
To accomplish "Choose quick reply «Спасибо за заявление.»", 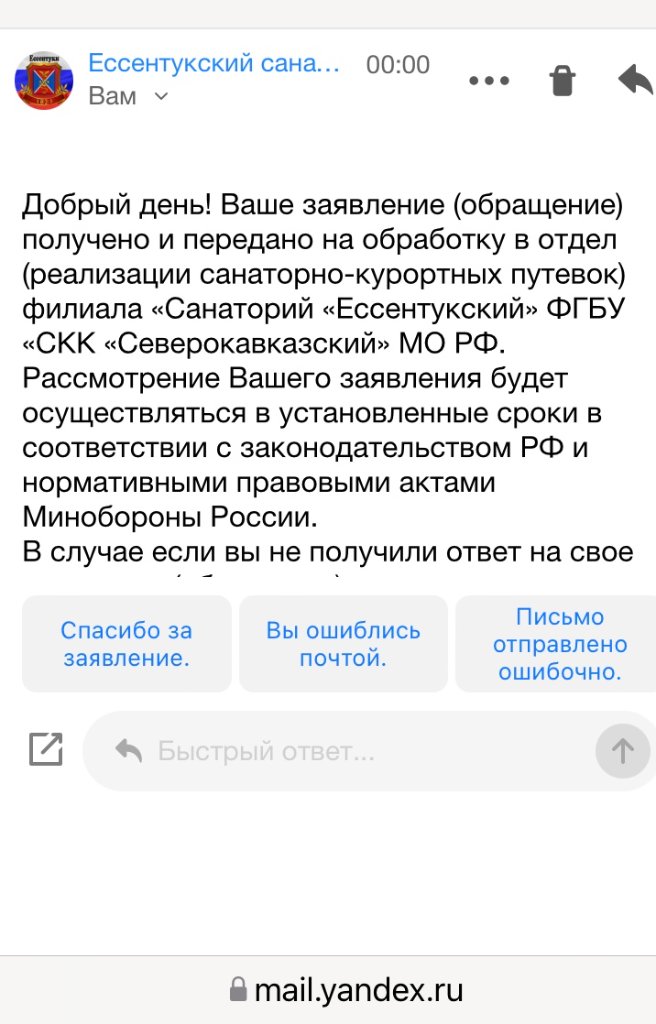I will click(x=127, y=644).
